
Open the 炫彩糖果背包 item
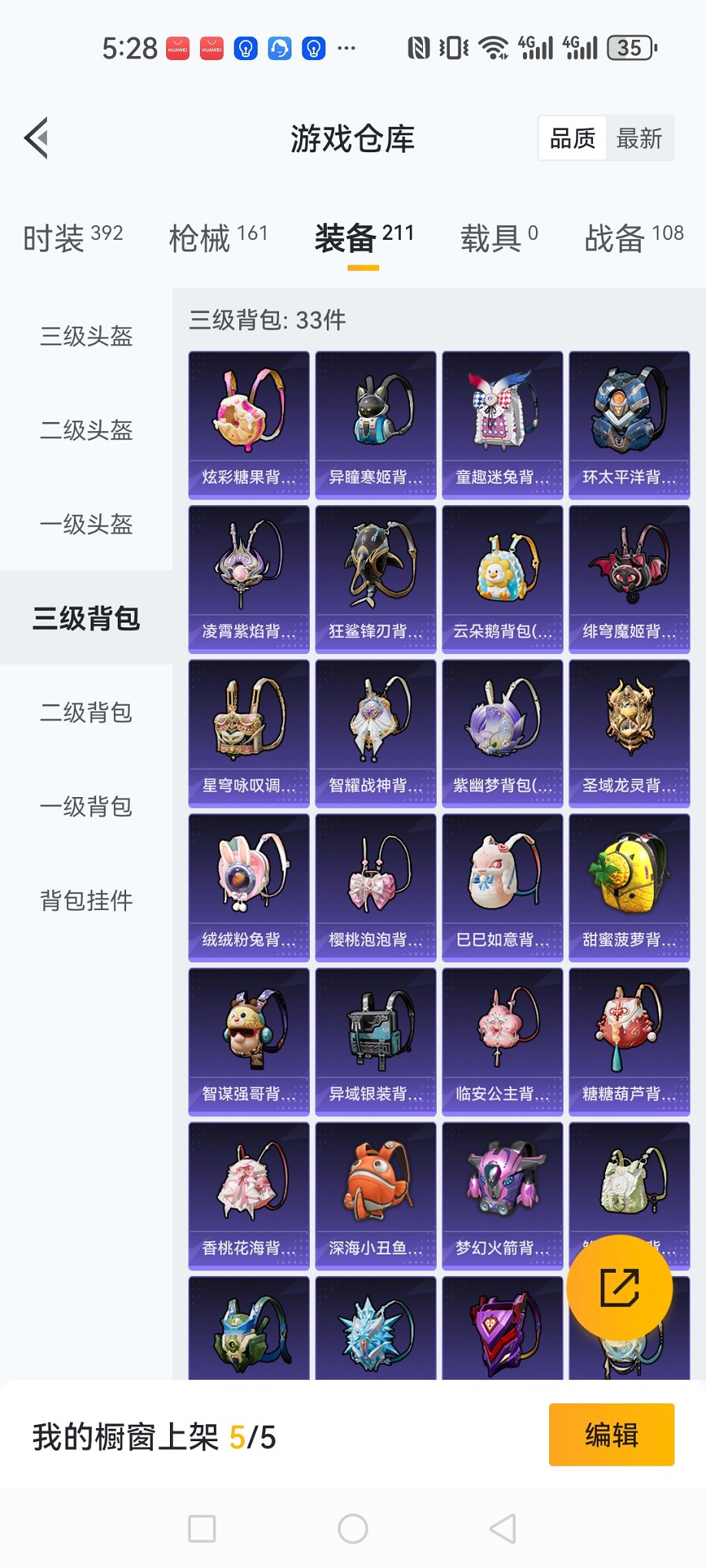coord(248,425)
